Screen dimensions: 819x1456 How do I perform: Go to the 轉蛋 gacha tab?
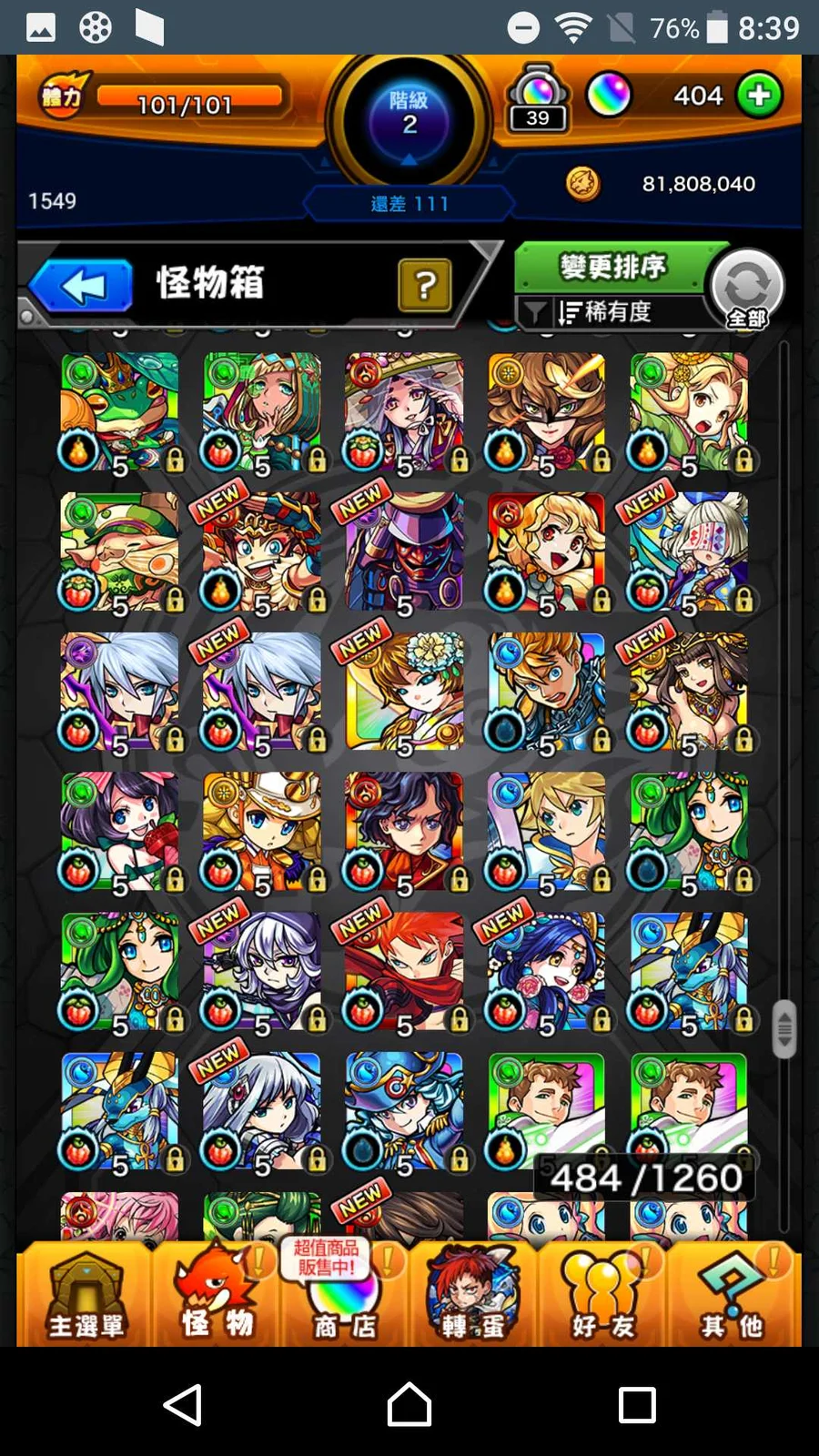click(472, 1297)
